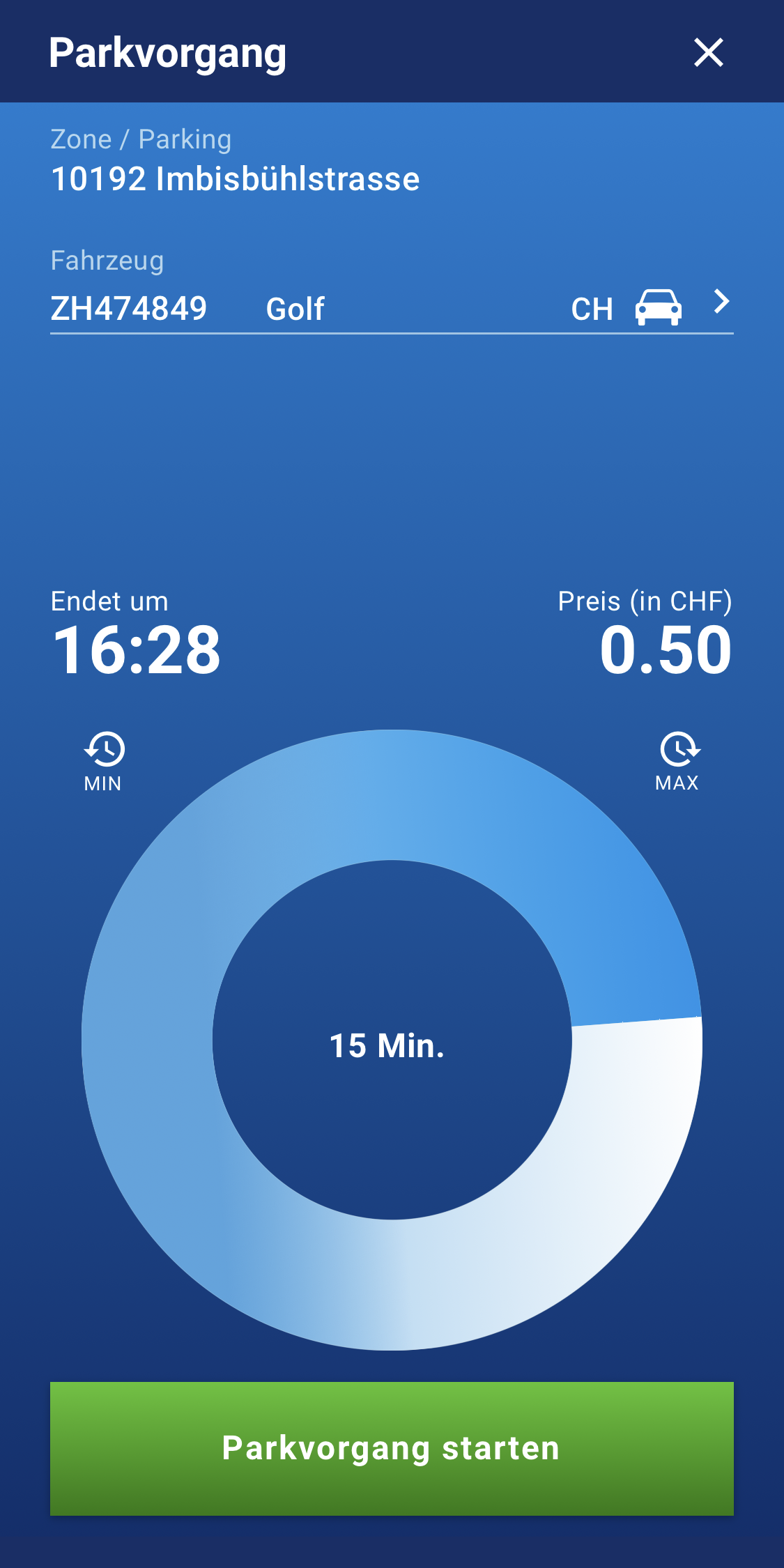Close the Parkvorgang screen
This screenshot has width=784, height=1568.
708,52
